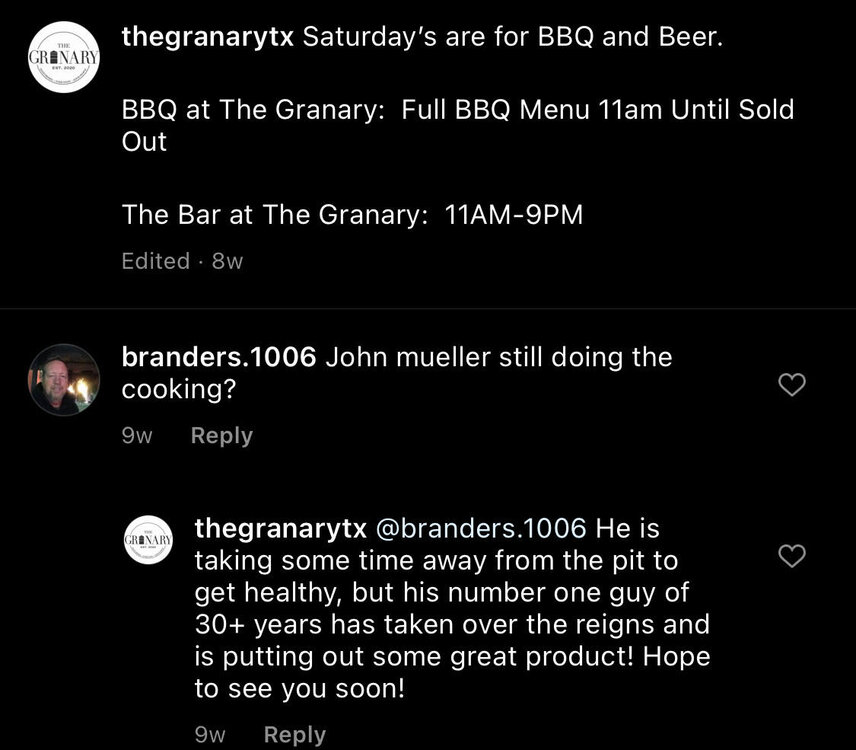Viewport: 856px width, 750px height.
Task: Like the comment from branders.1006
Action: (x=792, y=385)
